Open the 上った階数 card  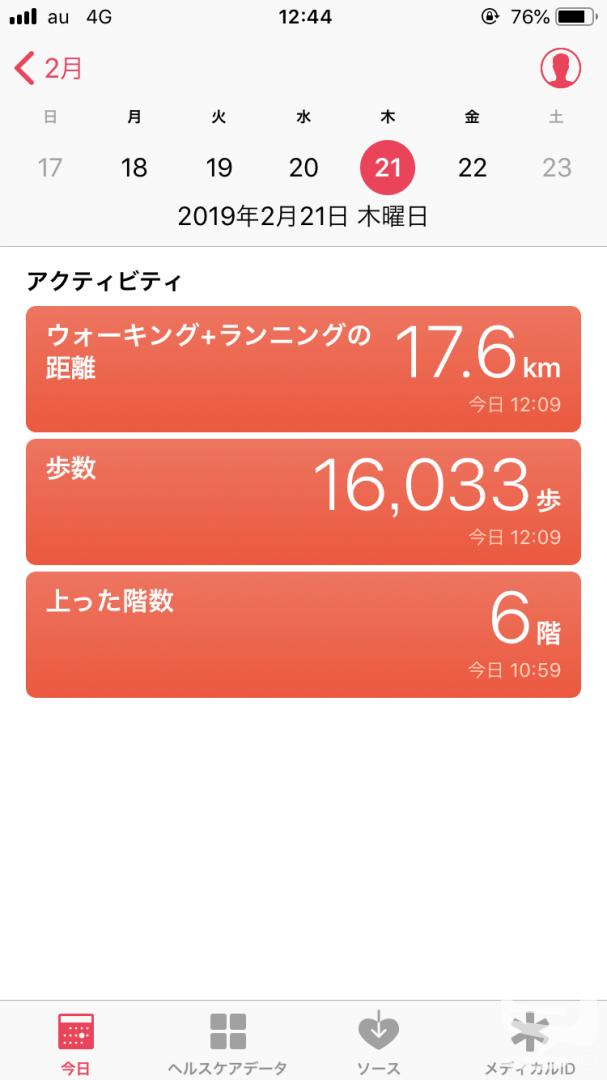coord(303,635)
